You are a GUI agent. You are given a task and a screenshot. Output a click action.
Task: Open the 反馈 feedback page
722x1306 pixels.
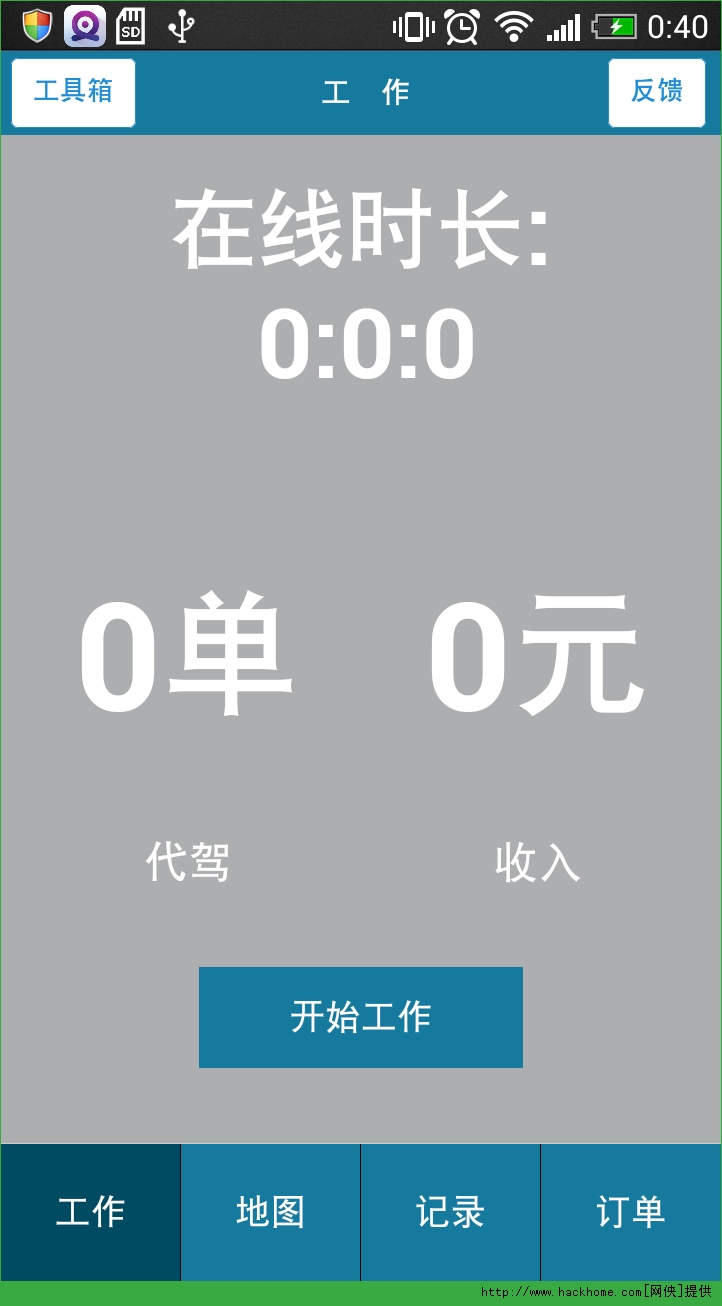(x=656, y=92)
